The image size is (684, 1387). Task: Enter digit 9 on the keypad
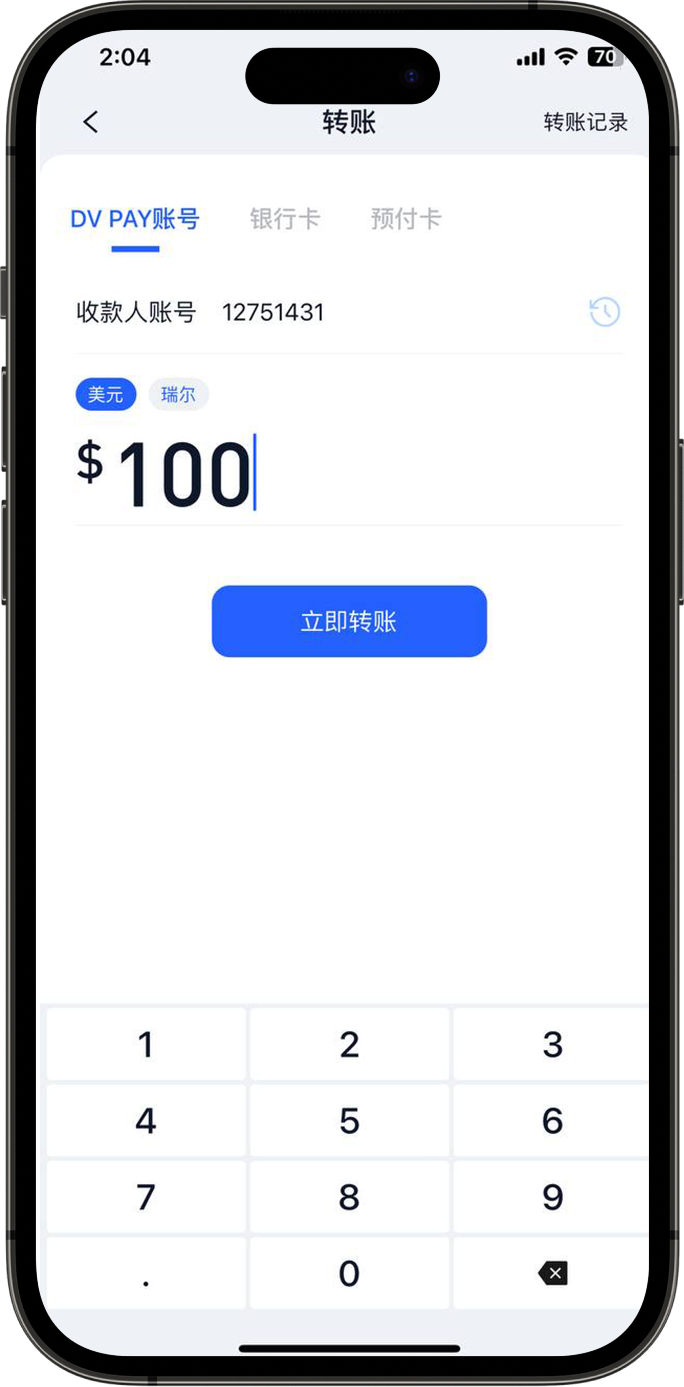[552, 1197]
